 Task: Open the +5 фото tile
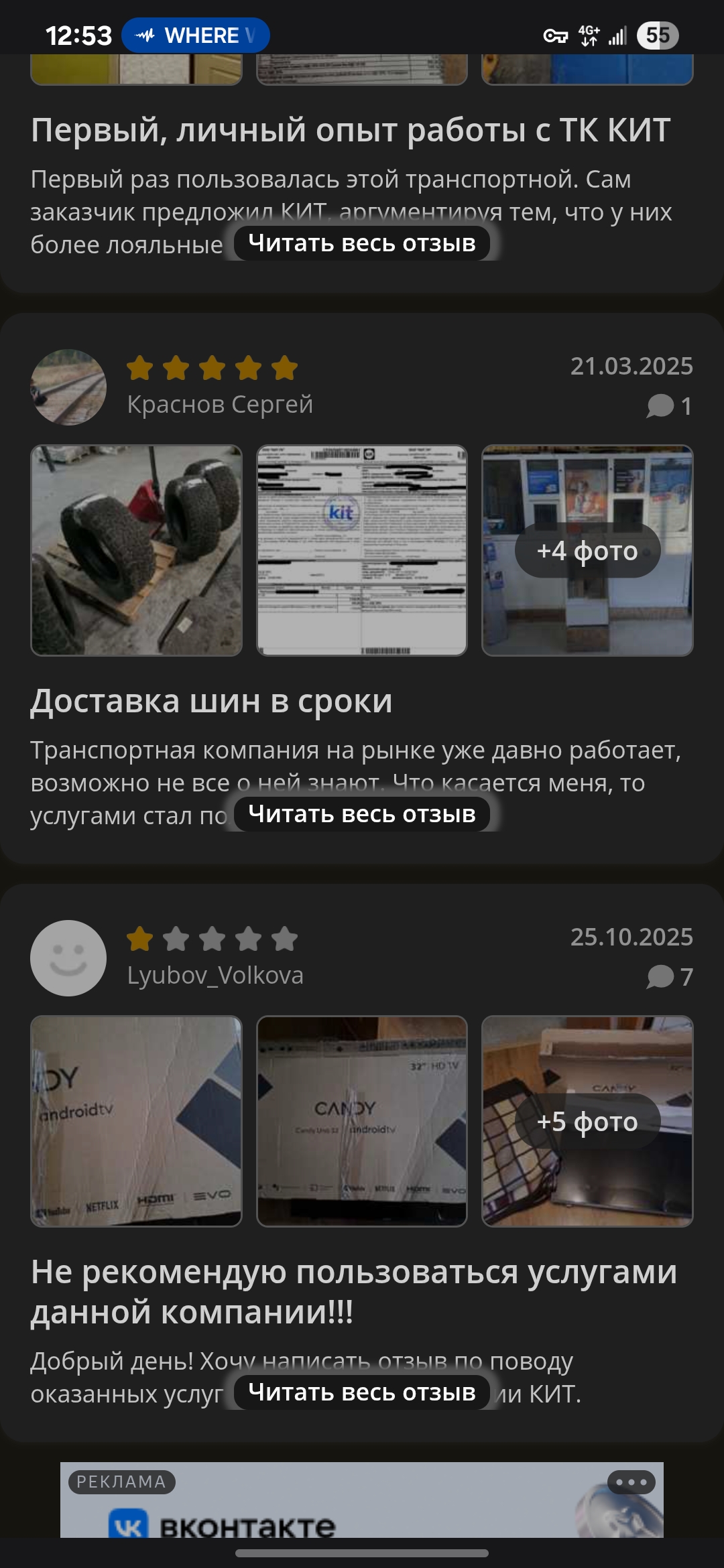click(587, 1121)
